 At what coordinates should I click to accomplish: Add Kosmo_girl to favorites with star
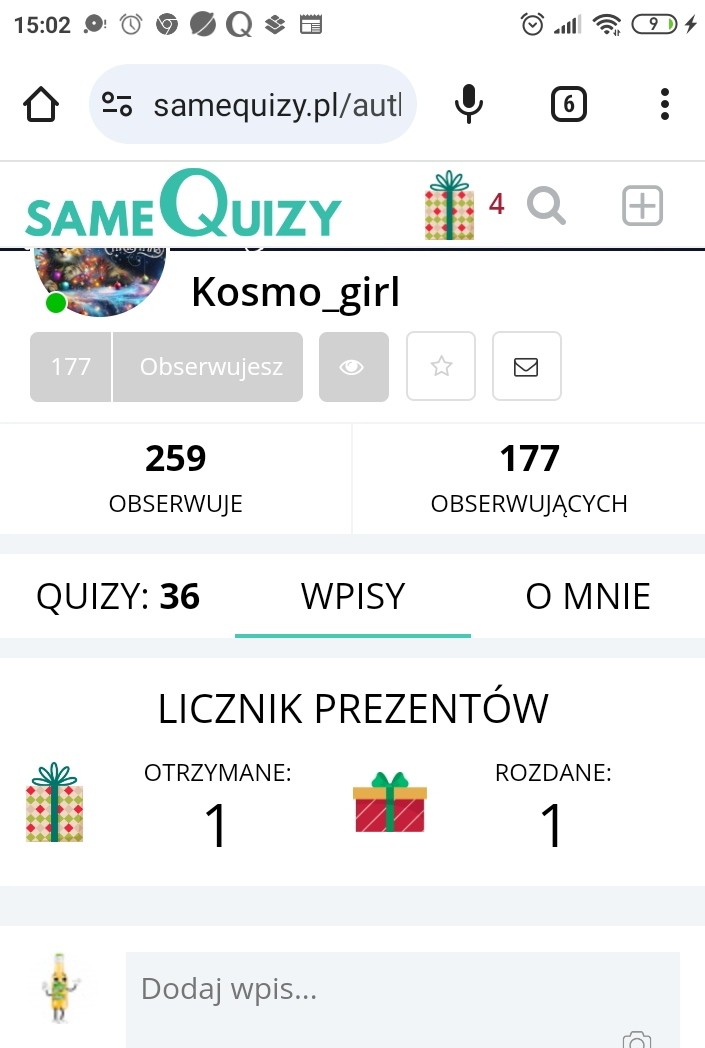441,367
